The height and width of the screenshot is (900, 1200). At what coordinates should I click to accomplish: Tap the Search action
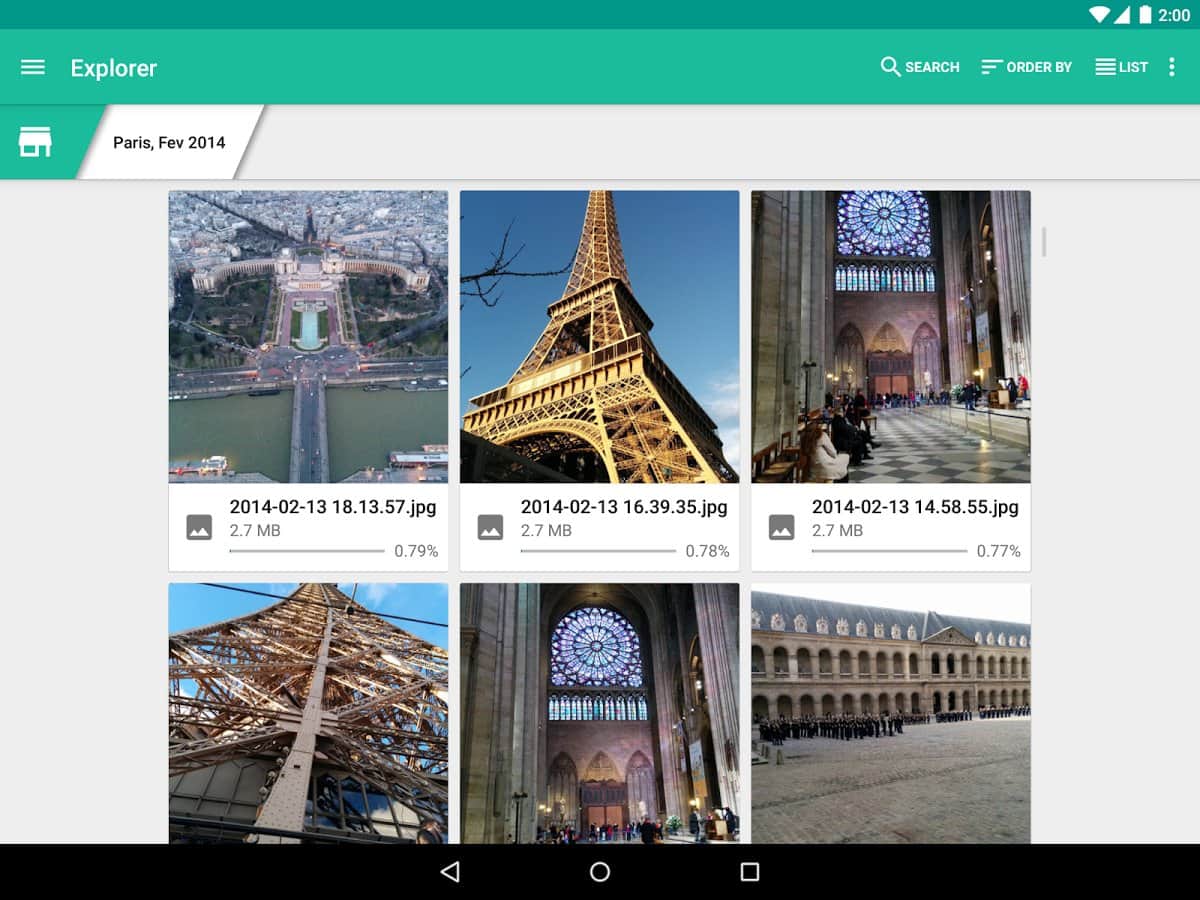pyautogui.click(x=919, y=67)
